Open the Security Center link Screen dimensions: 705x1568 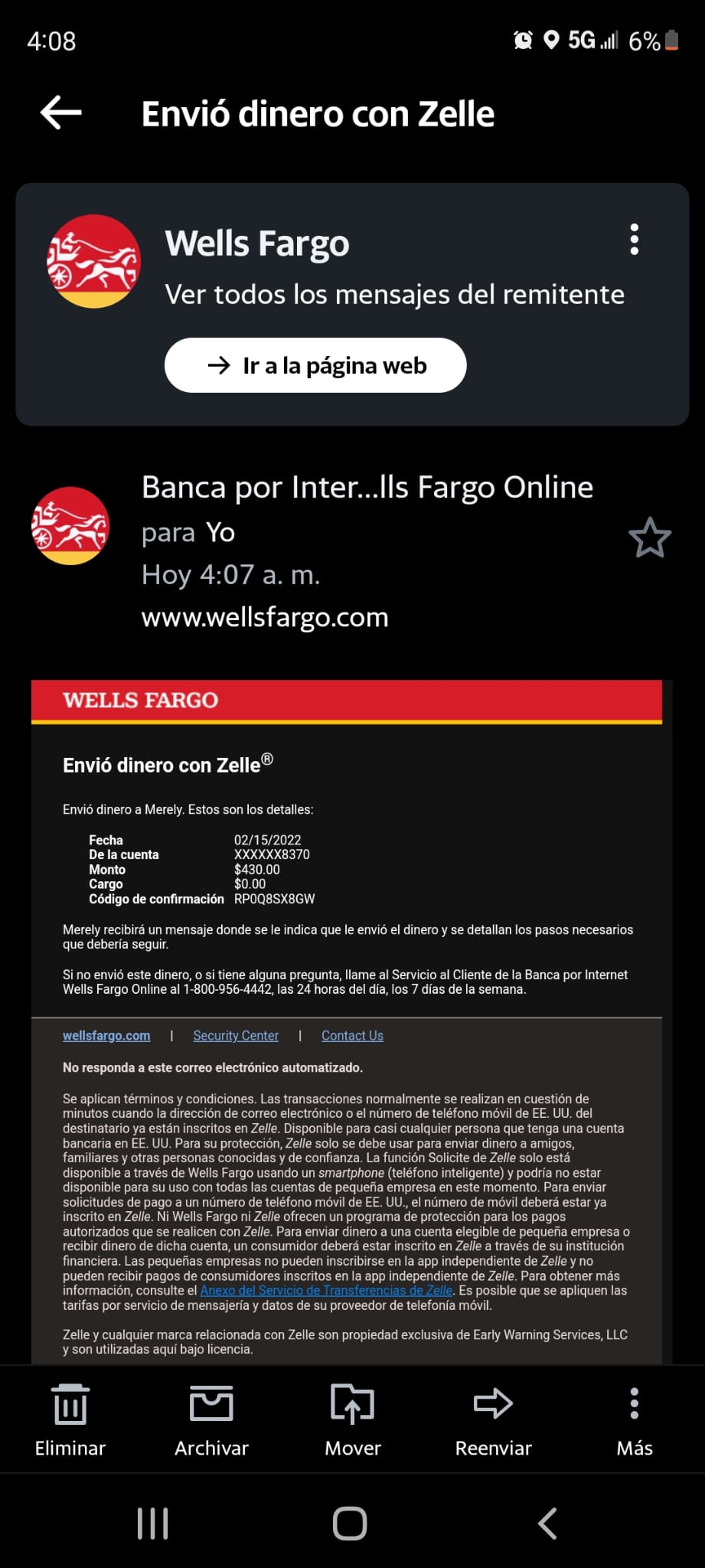(x=236, y=1035)
